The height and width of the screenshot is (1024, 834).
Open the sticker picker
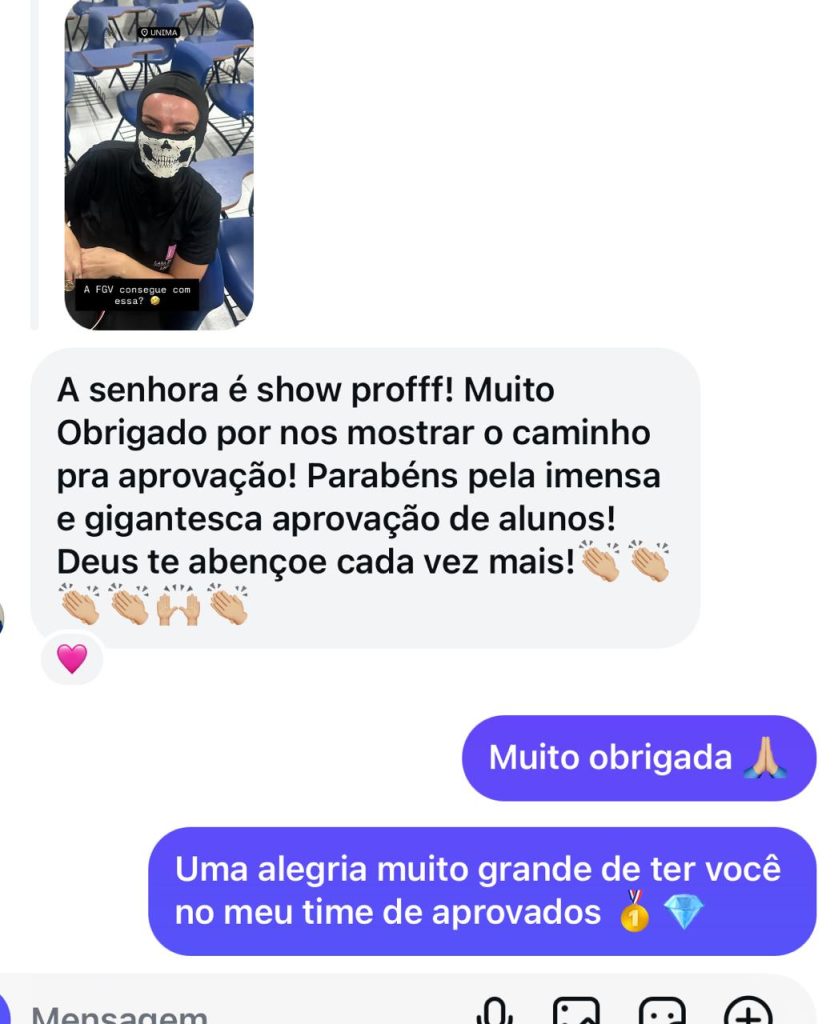(662, 1012)
